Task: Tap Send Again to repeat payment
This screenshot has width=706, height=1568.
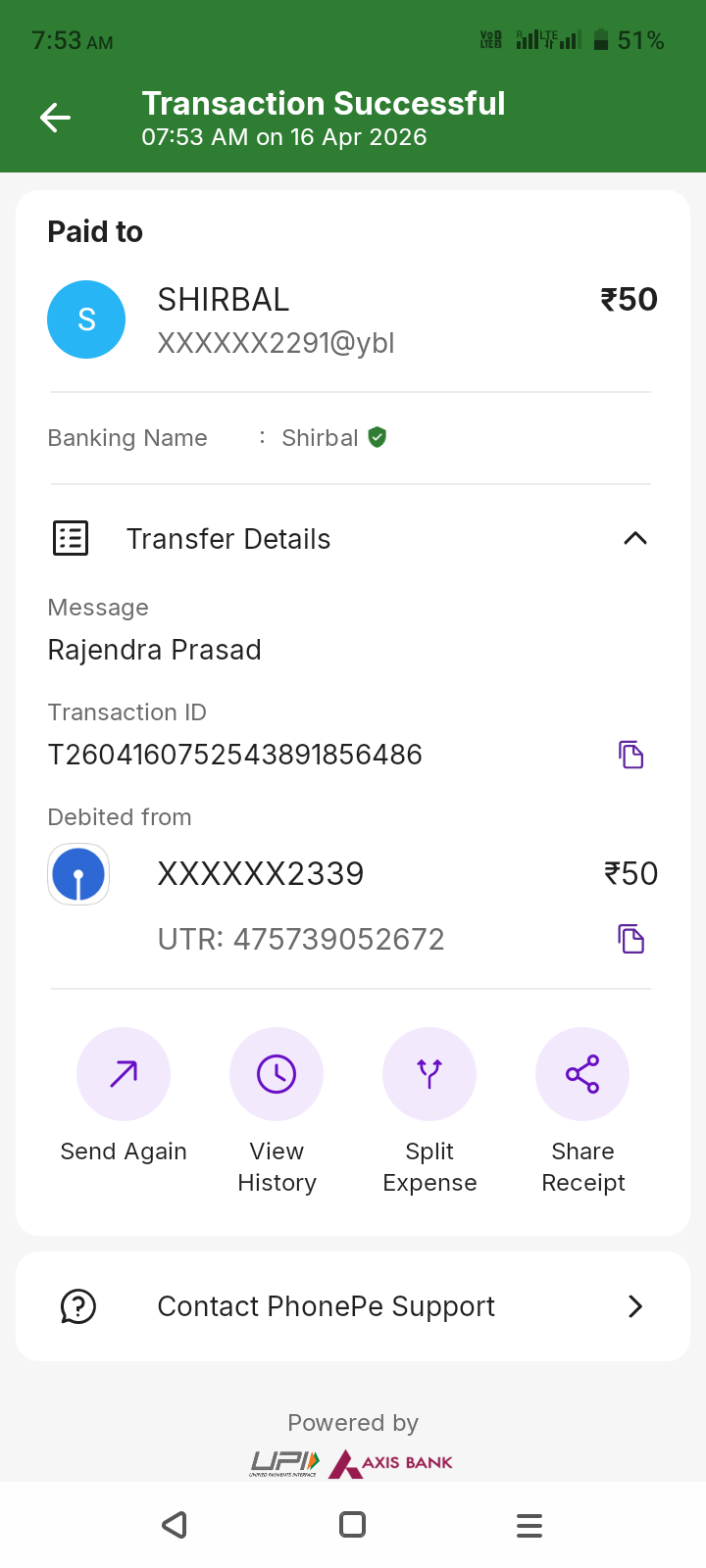Action: [x=124, y=1074]
